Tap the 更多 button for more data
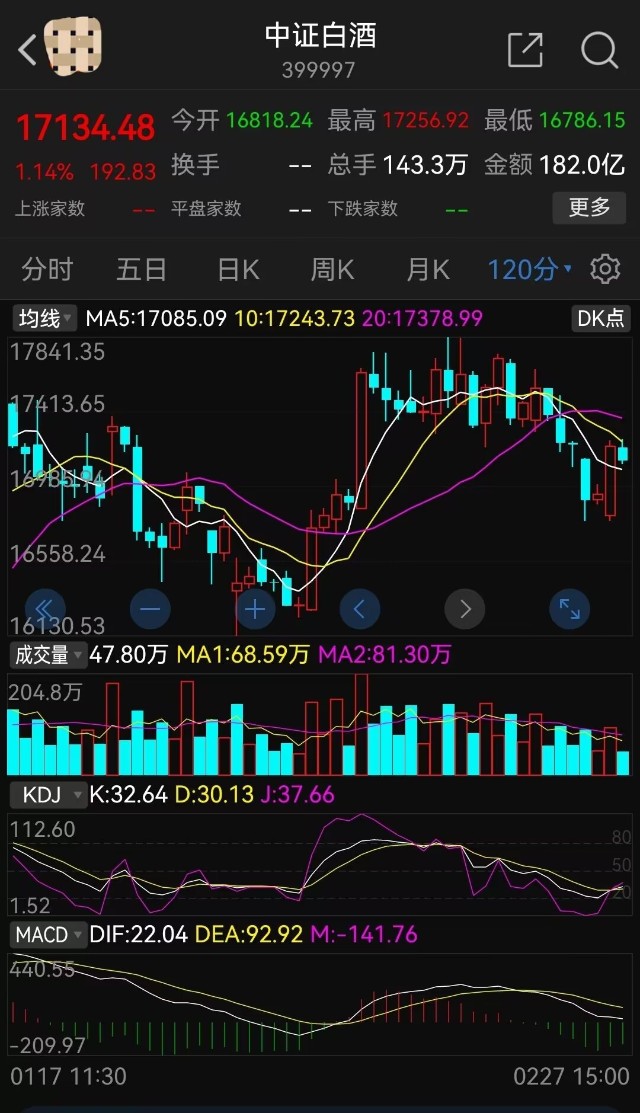 coord(589,208)
